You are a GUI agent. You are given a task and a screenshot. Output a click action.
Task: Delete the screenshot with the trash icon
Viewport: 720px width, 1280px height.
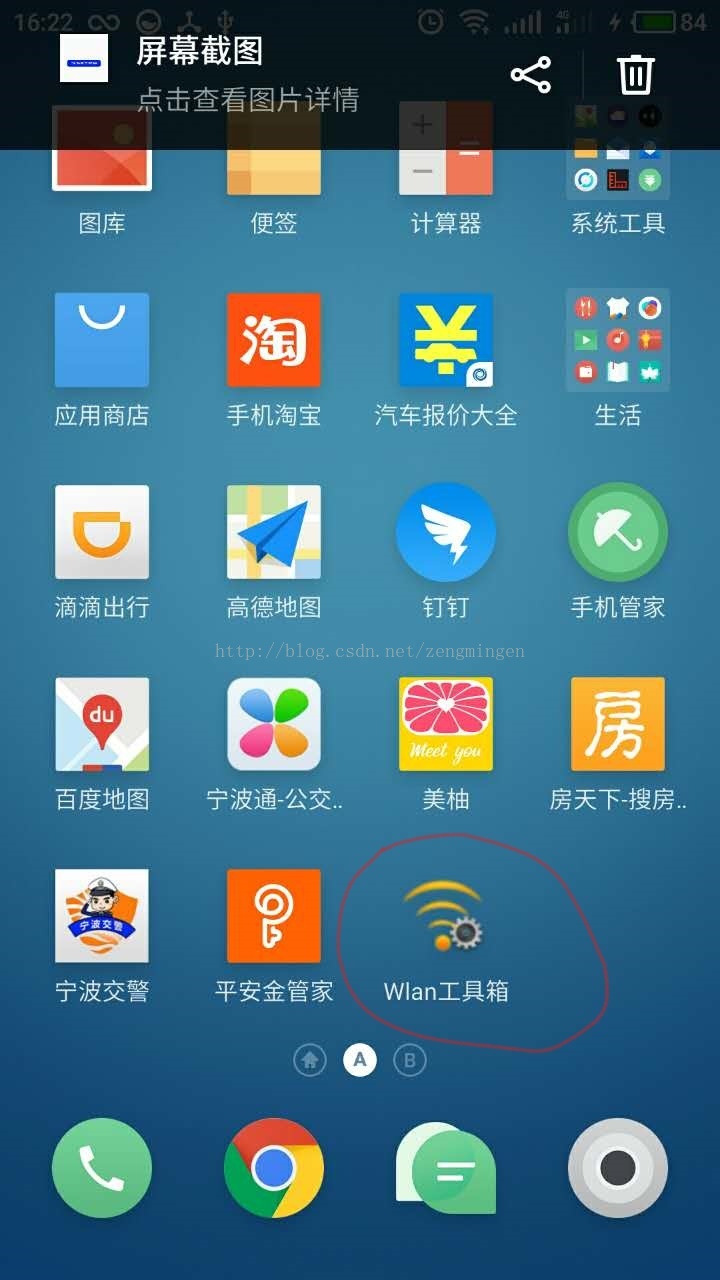(635, 75)
